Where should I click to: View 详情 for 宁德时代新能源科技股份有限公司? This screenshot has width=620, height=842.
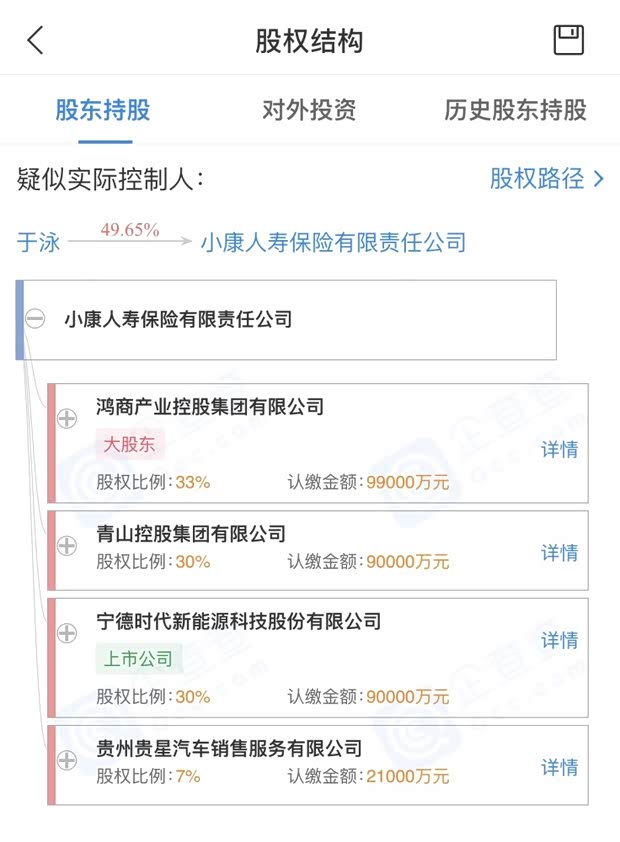[x=559, y=640]
